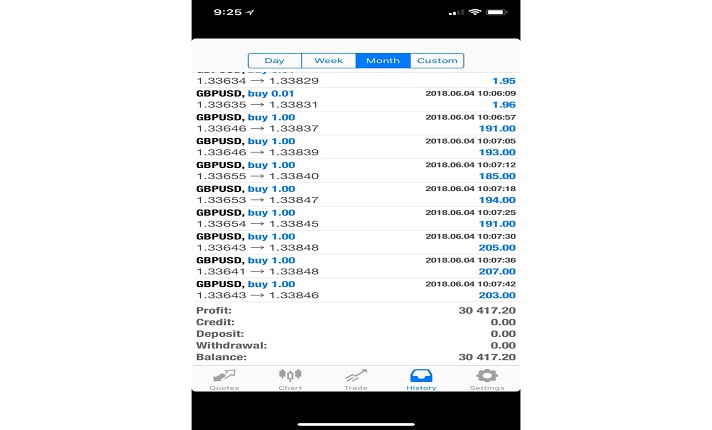The height and width of the screenshot is (430, 712).
Task: Tap the History tab
Action: pos(421,378)
